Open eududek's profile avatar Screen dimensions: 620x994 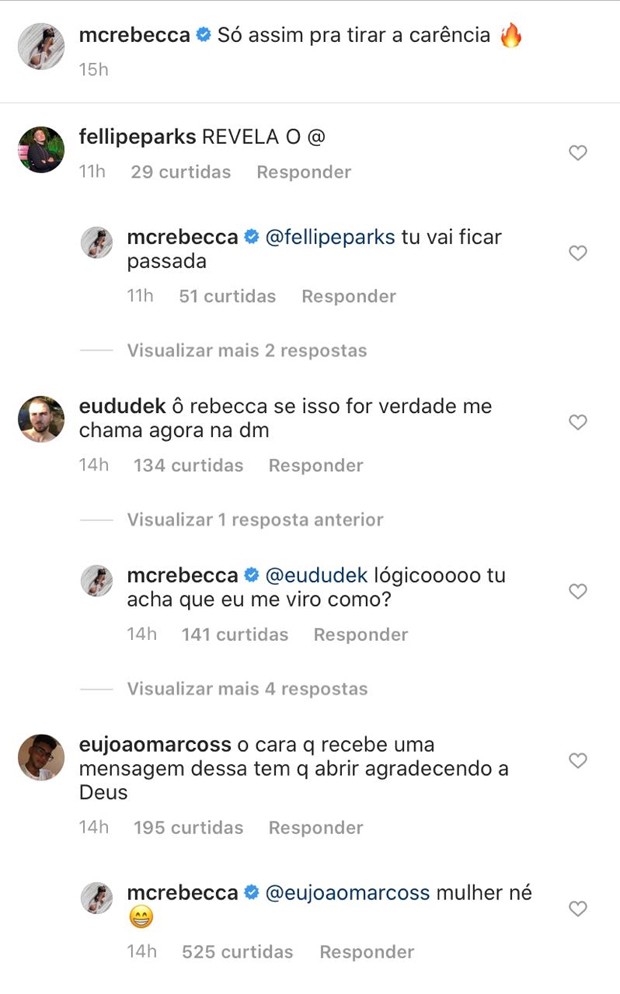[x=41, y=419]
